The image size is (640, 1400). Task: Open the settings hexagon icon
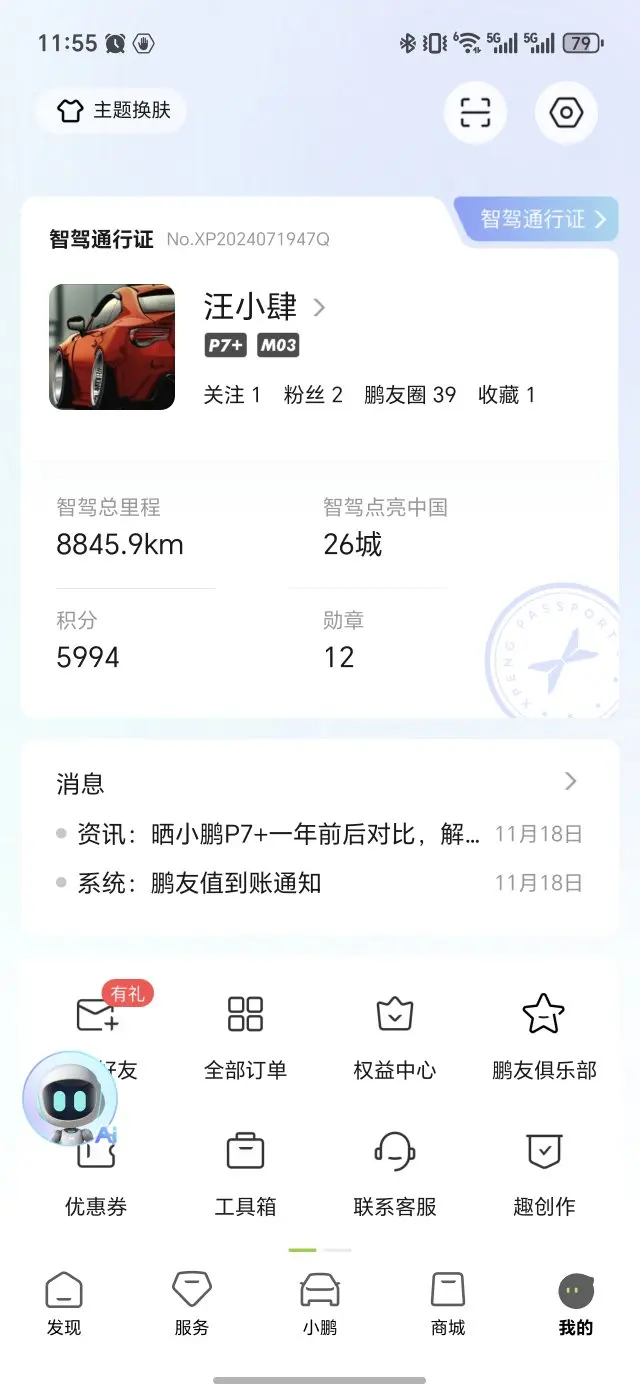[x=566, y=113]
